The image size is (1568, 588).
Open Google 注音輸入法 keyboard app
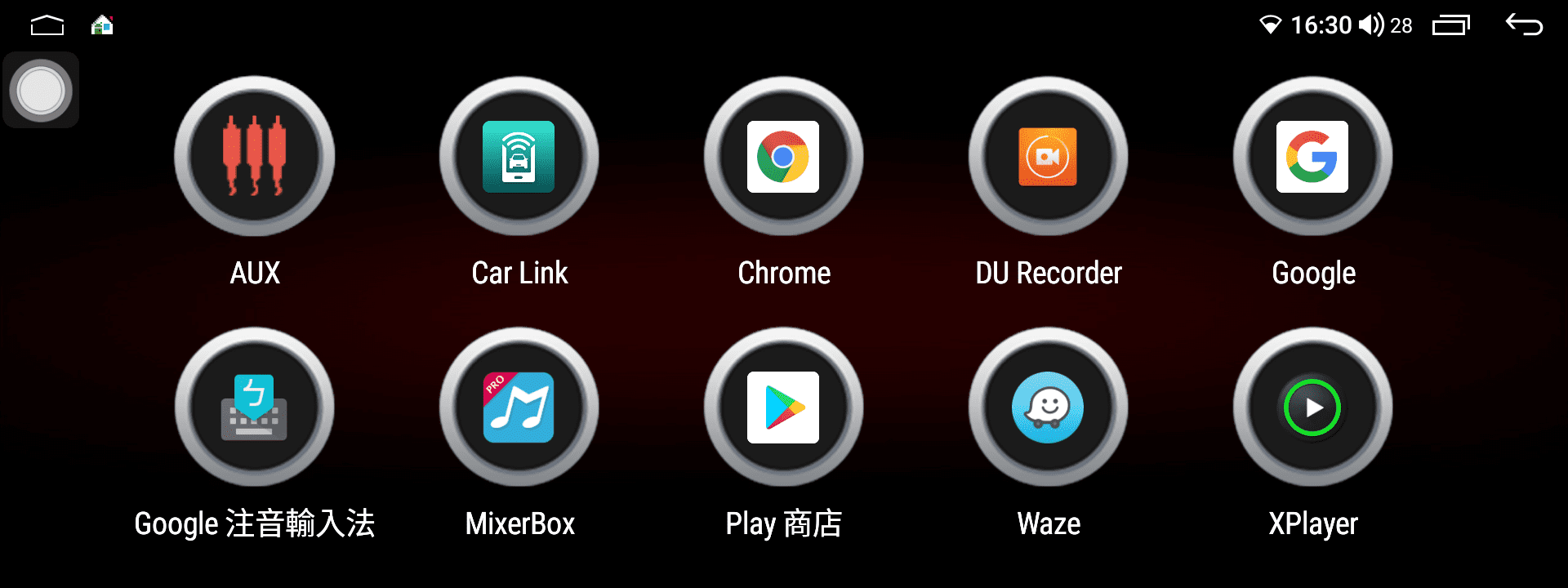(255, 408)
